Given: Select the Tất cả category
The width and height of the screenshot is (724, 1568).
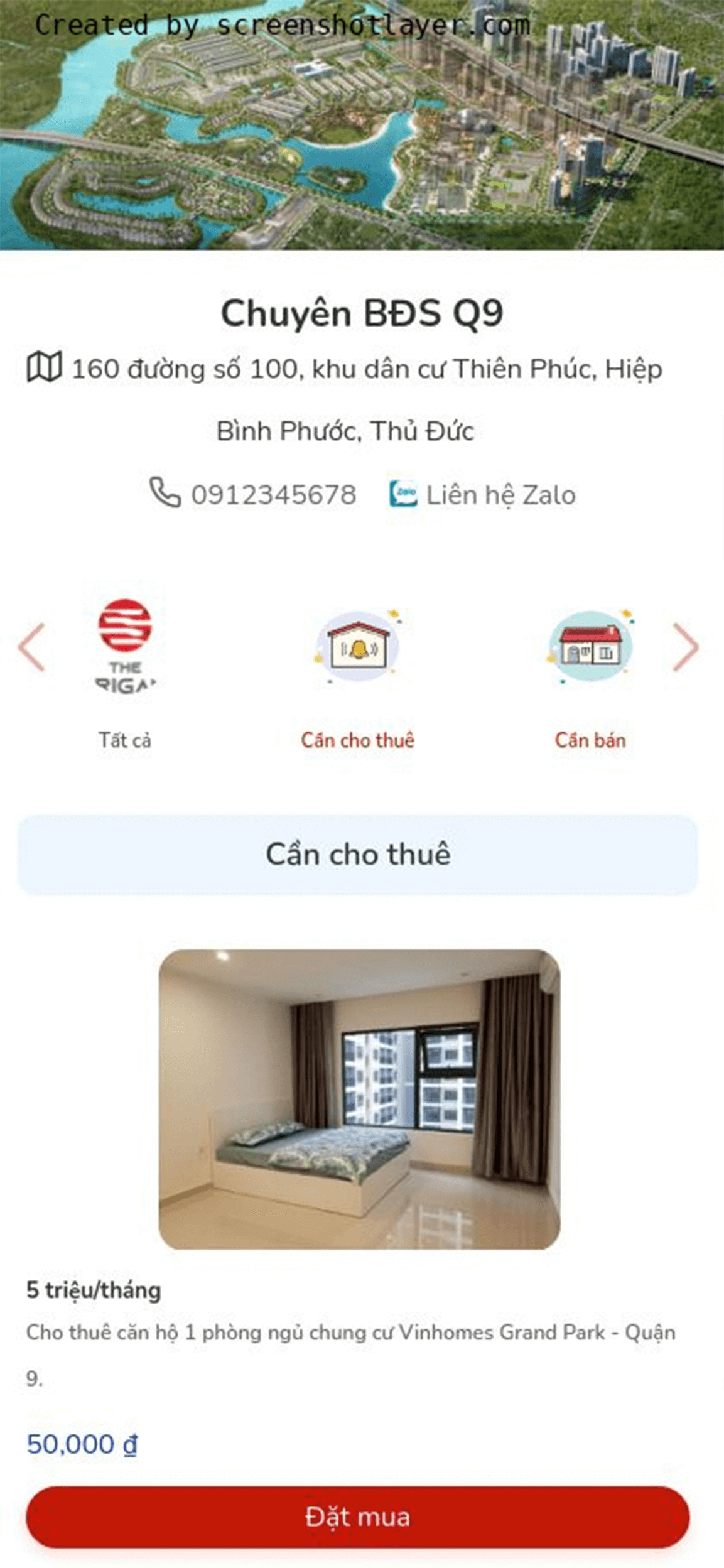Looking at the screenshot, I should click(125, 672).
